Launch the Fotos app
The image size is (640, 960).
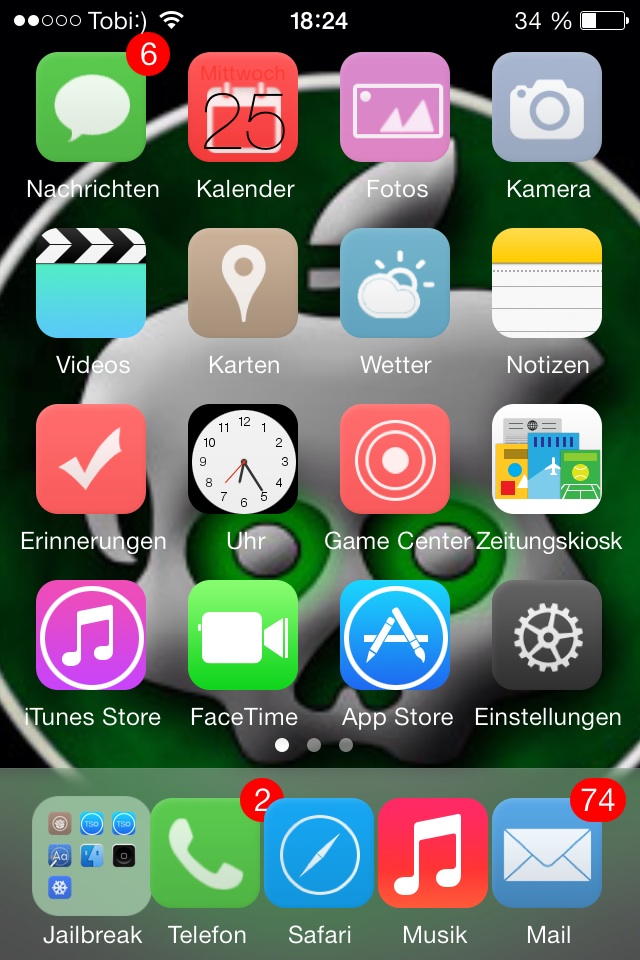(395, 107)
